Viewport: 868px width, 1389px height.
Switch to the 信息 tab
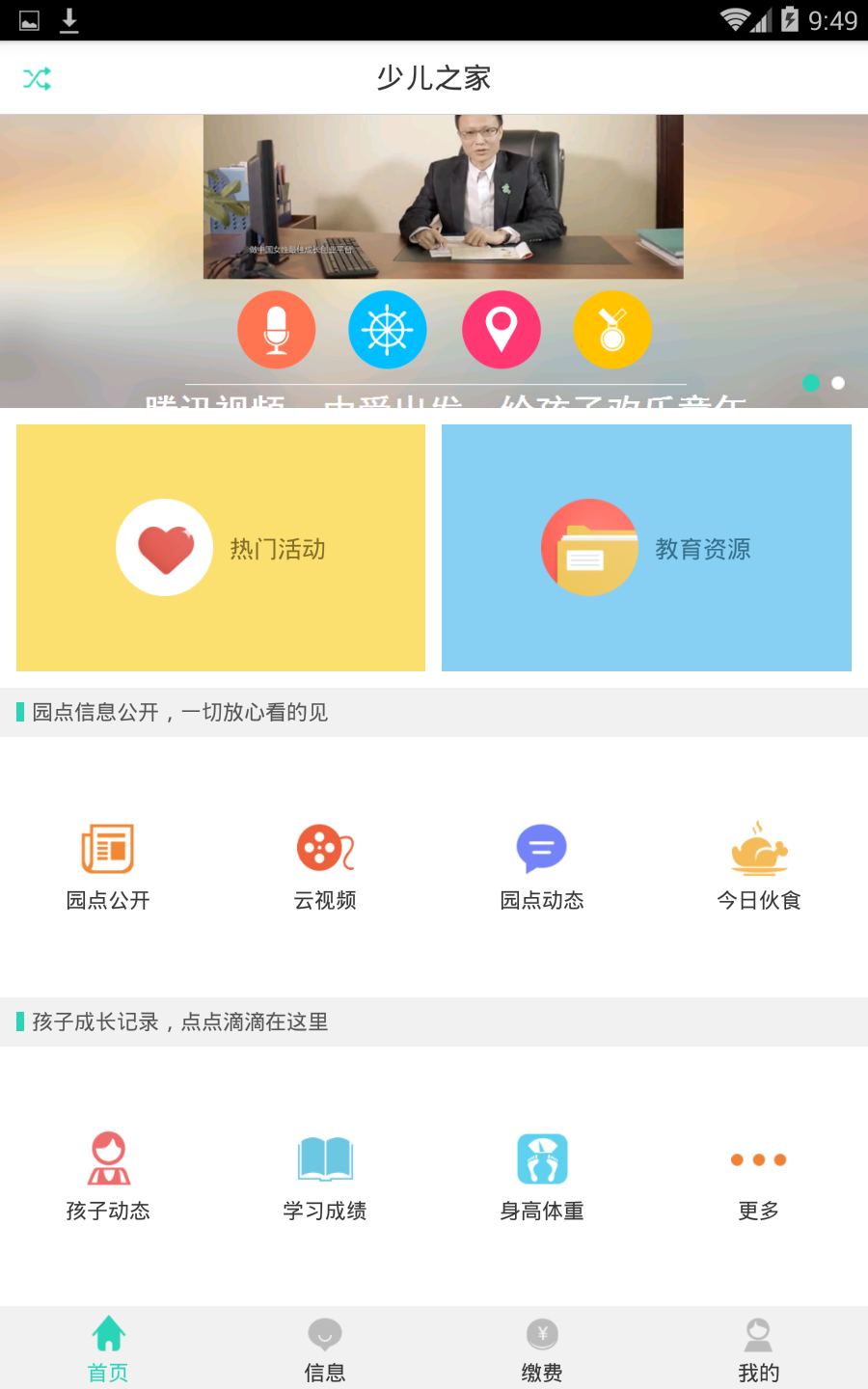325,1349
